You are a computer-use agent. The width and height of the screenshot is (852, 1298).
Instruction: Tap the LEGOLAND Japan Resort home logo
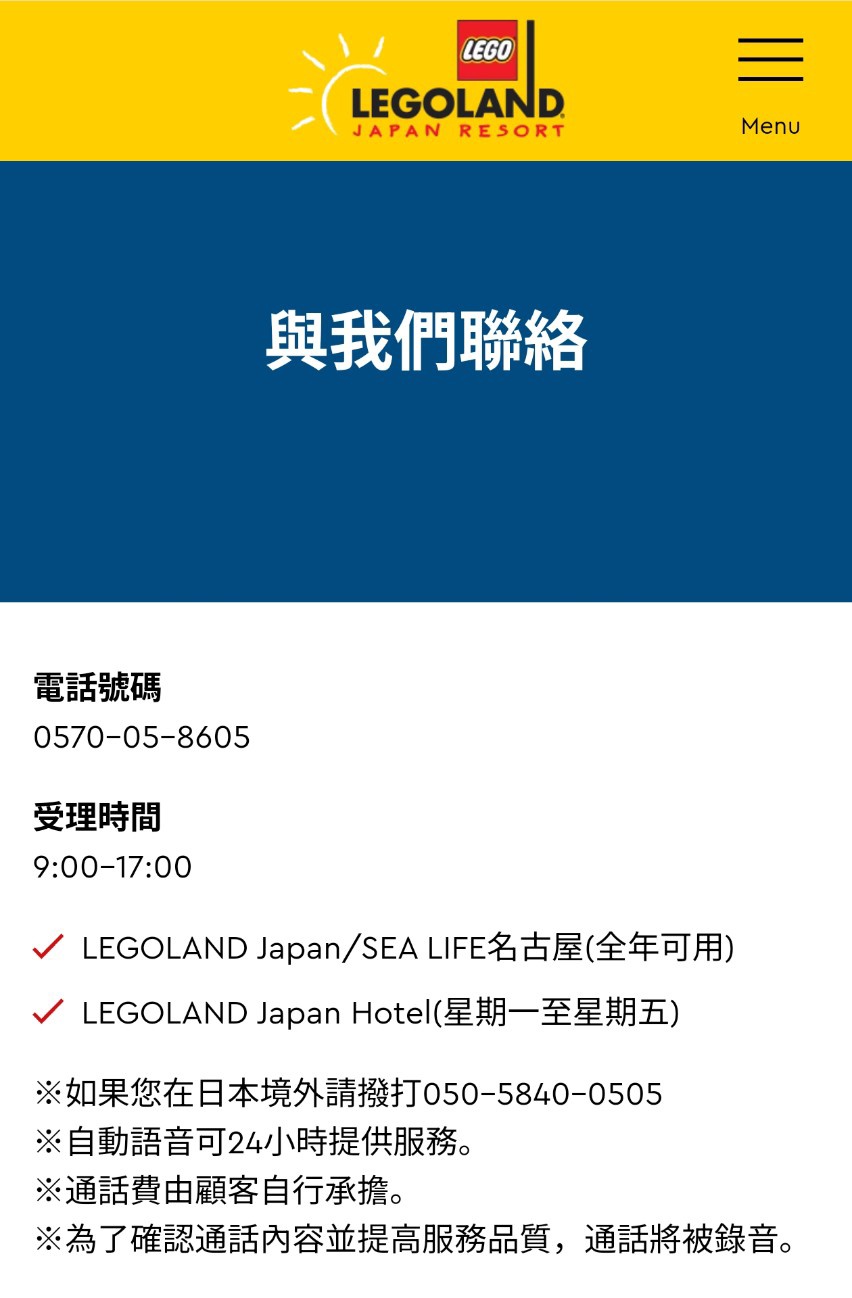[x=427, y=80]
